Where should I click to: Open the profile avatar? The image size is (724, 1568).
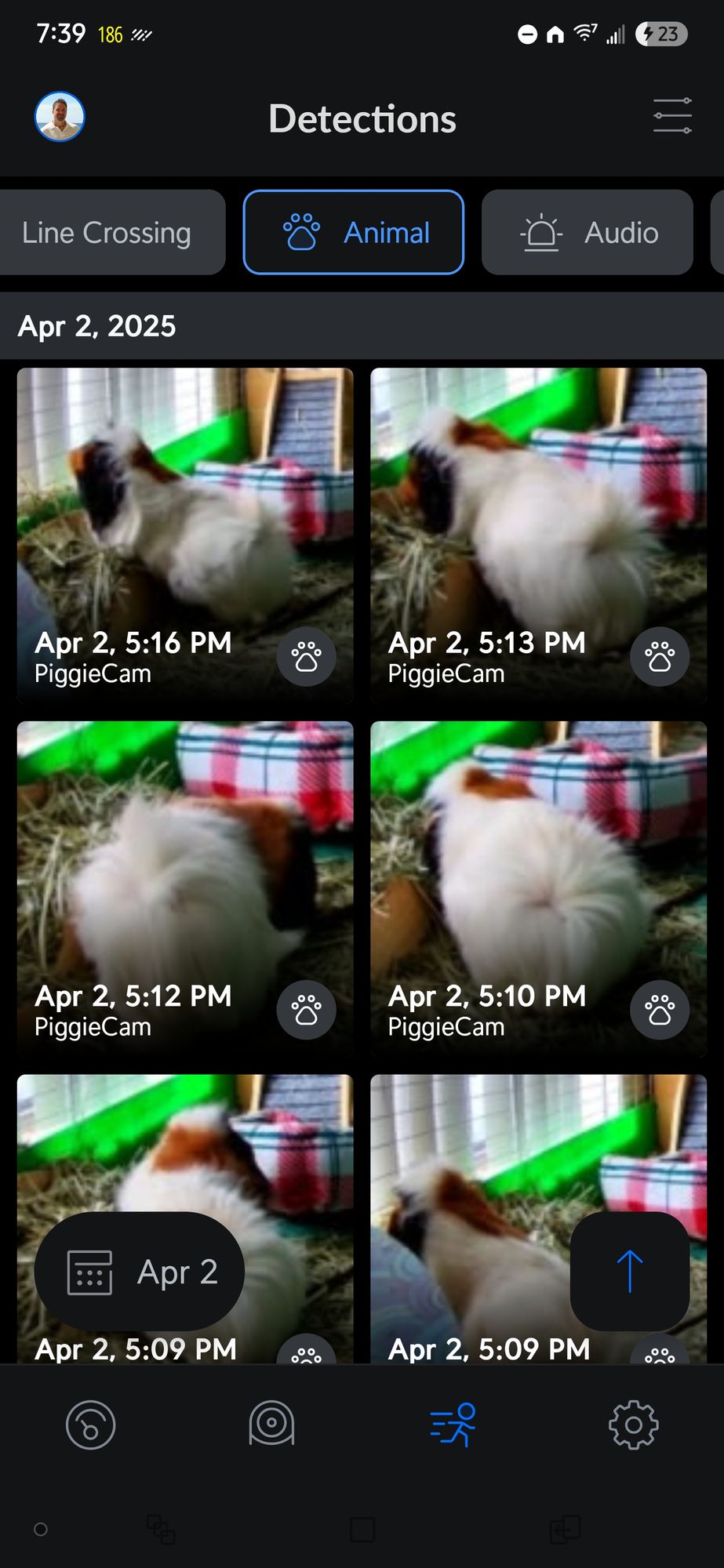point(60,117)
